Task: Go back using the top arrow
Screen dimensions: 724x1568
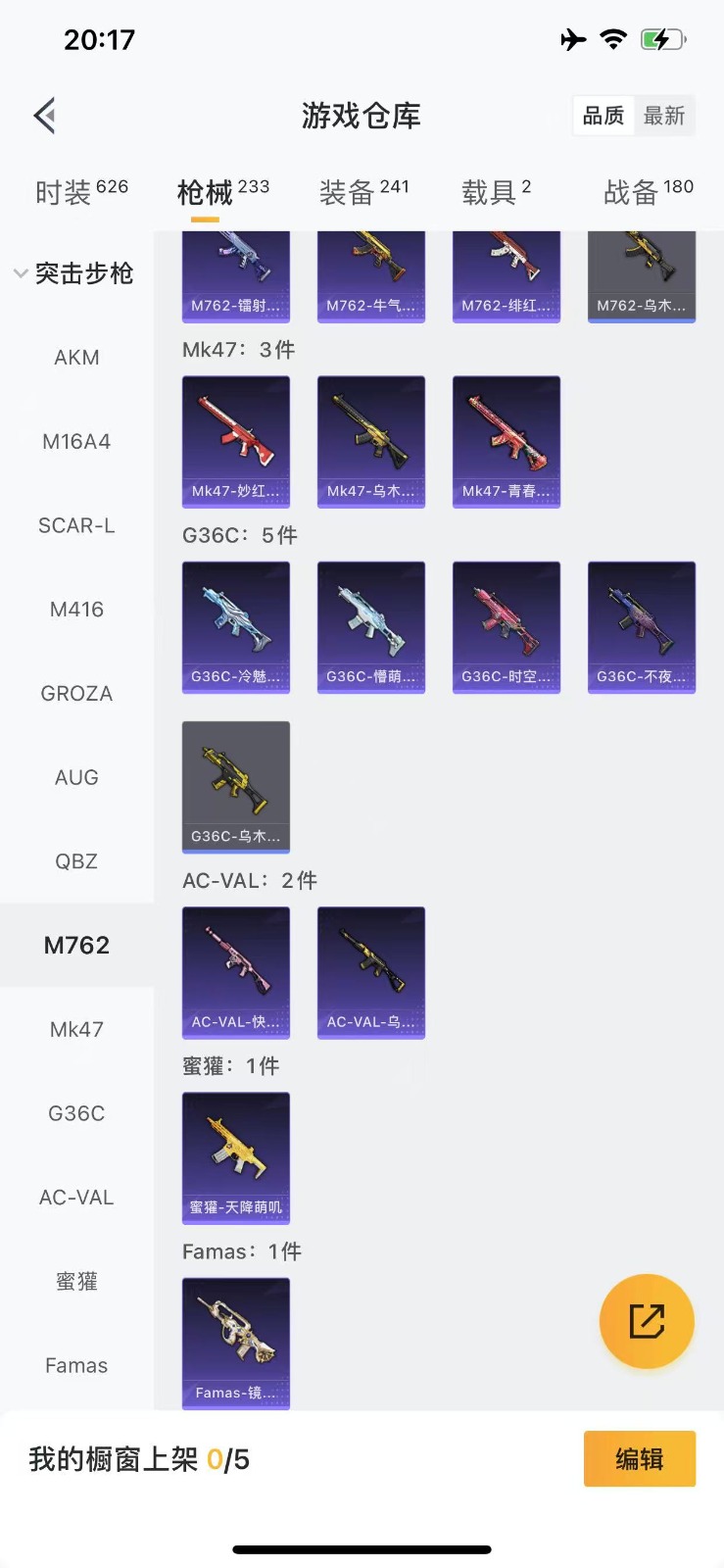Action: 45,116
